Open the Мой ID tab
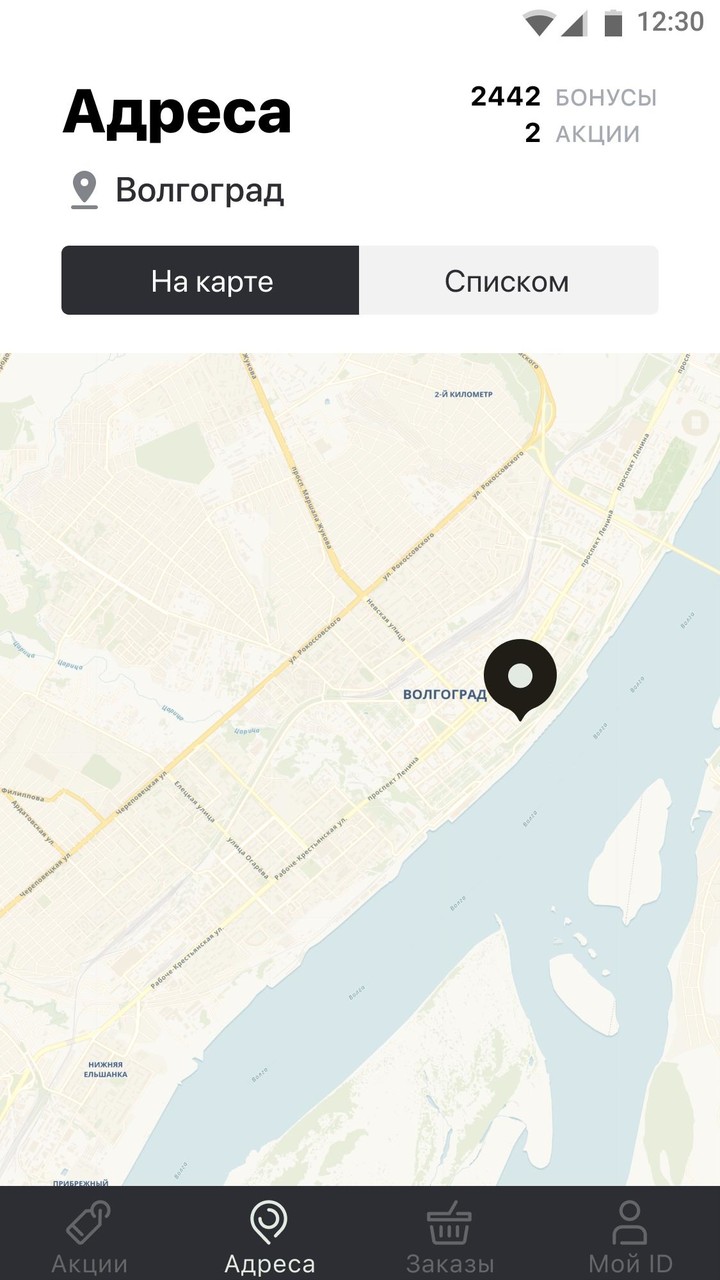The image size is (720, 1280). (630, 1238)
